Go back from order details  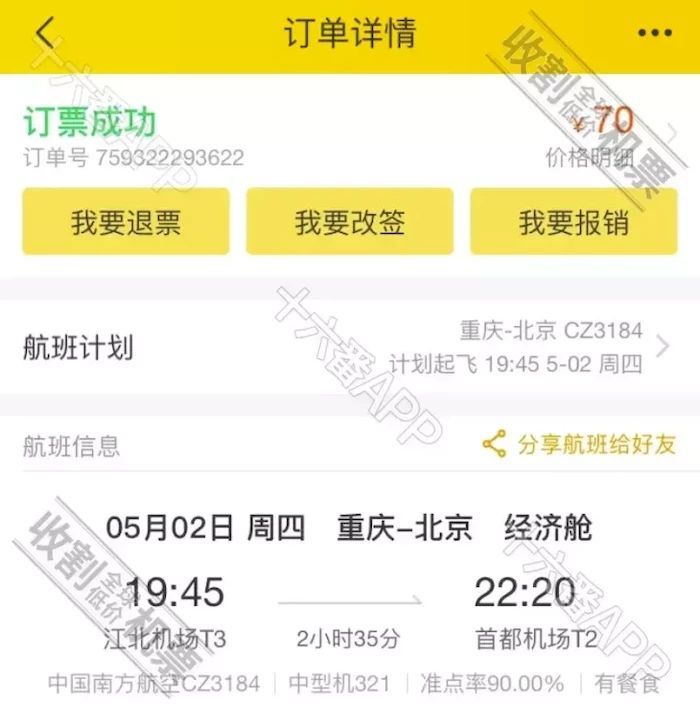tap(44, 34)
